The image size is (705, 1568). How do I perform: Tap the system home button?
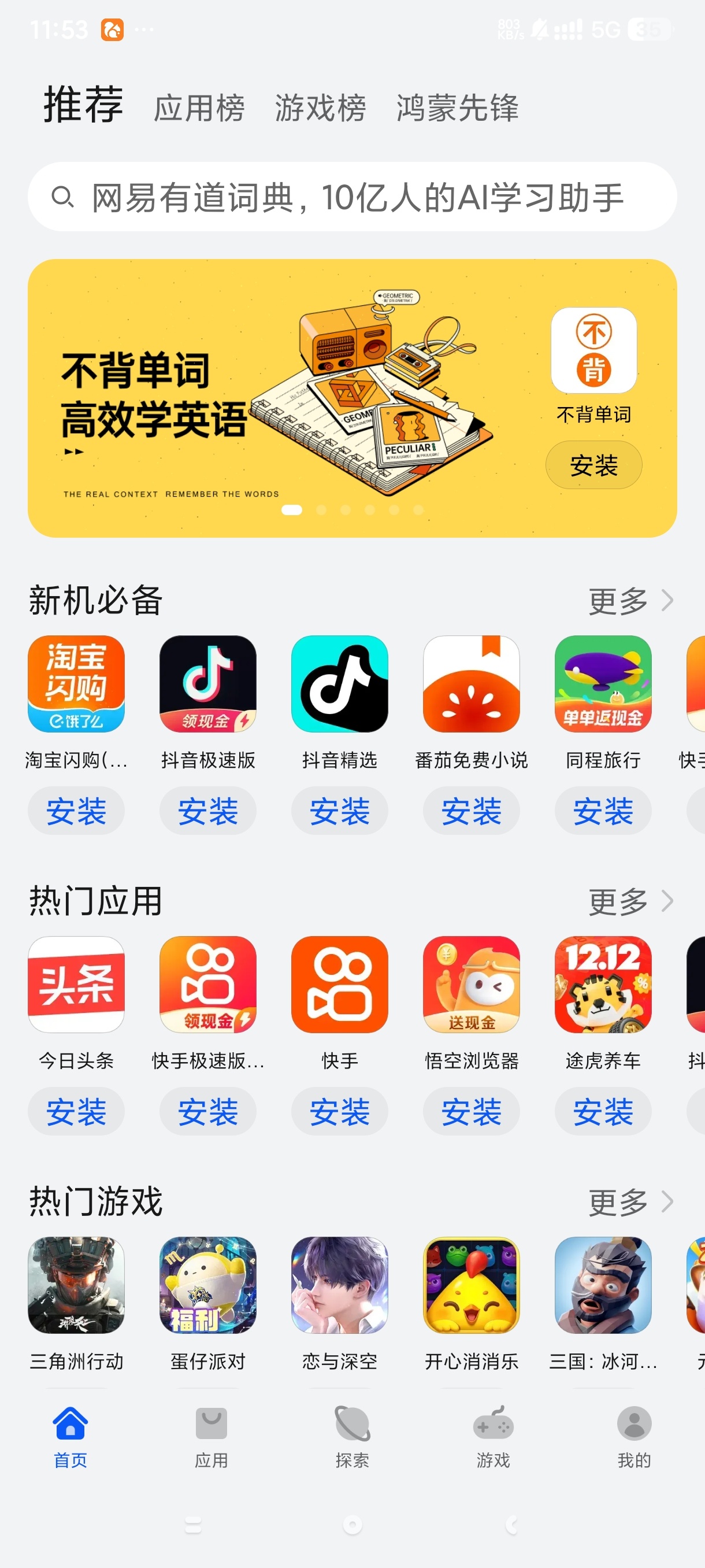tap(352, 1524)
